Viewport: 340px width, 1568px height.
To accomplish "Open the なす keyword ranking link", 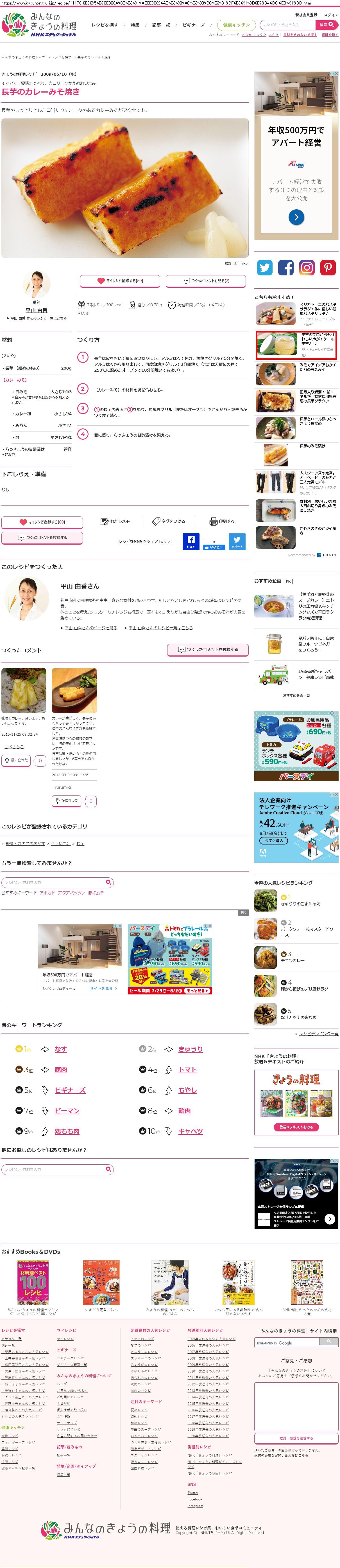I will coord(60,1048).
